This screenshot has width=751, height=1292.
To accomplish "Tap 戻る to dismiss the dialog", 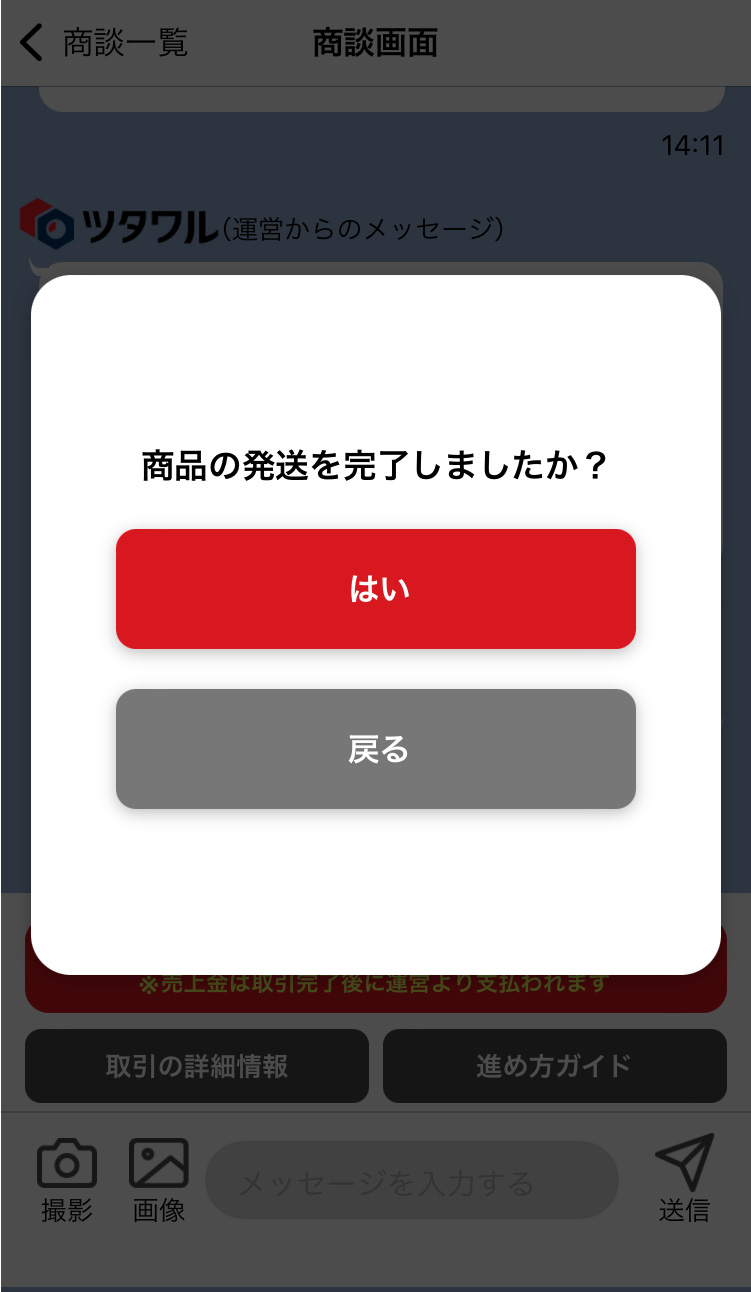I will click(375, 749).
